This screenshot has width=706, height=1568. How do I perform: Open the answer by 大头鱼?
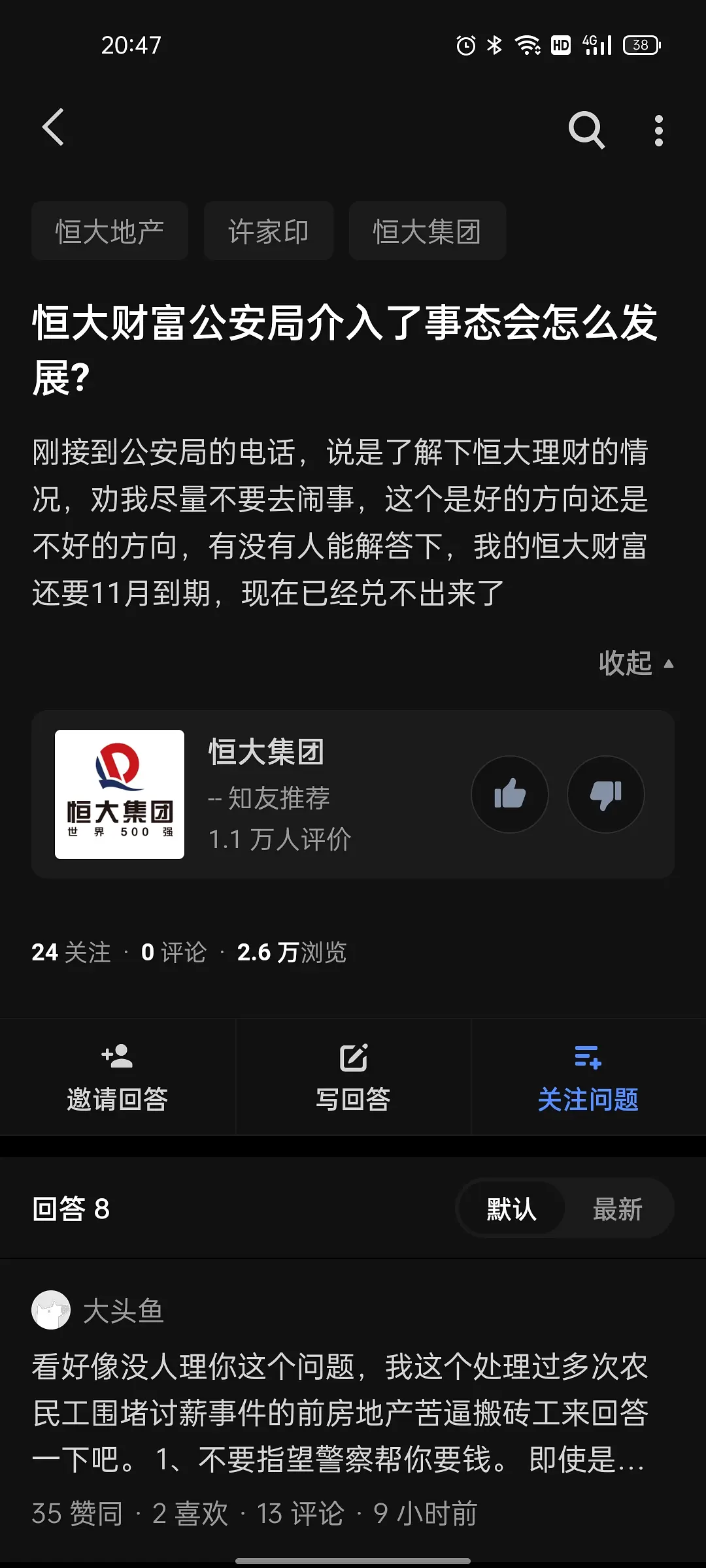tap(340, 1413)
